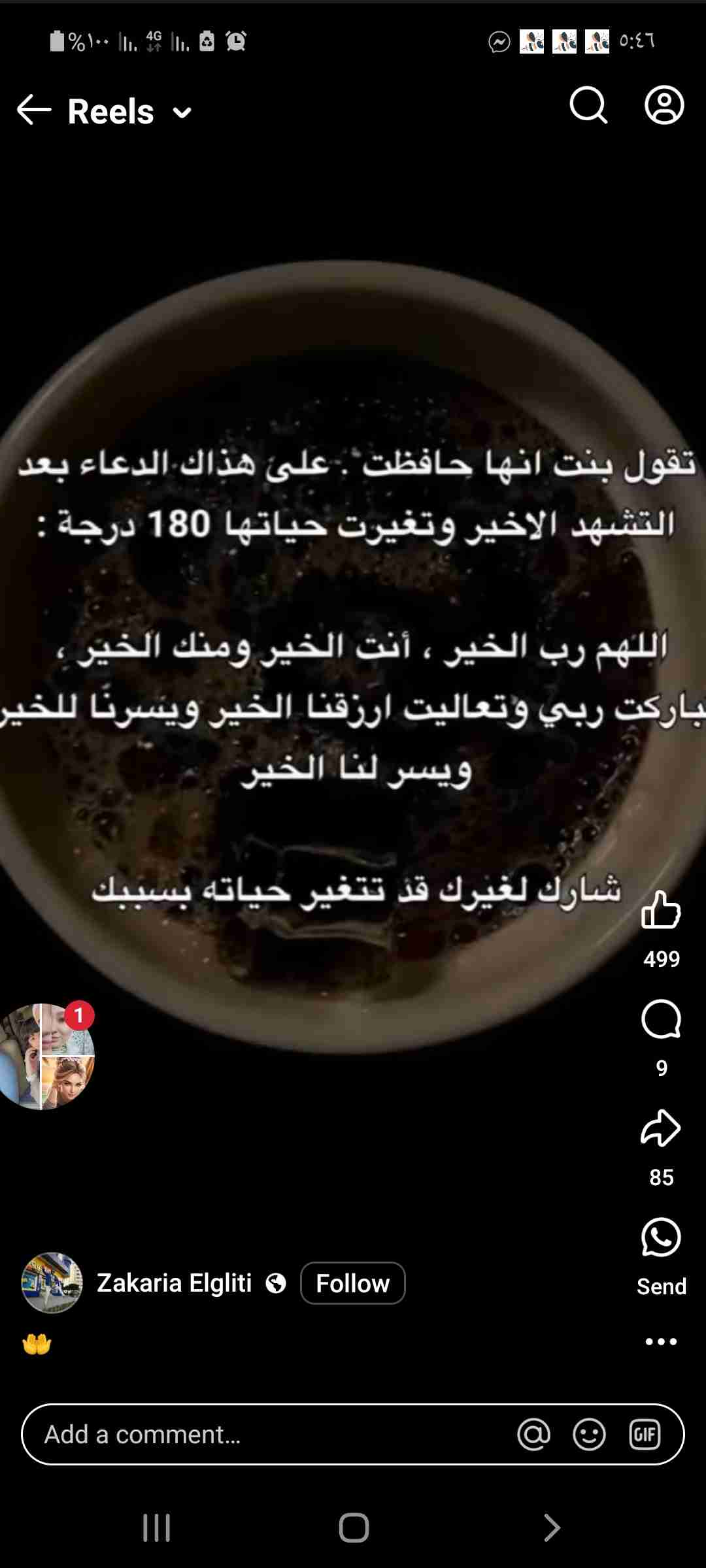Go to the home screen
The image size is (706, 1568).
tap(354, 1527)
